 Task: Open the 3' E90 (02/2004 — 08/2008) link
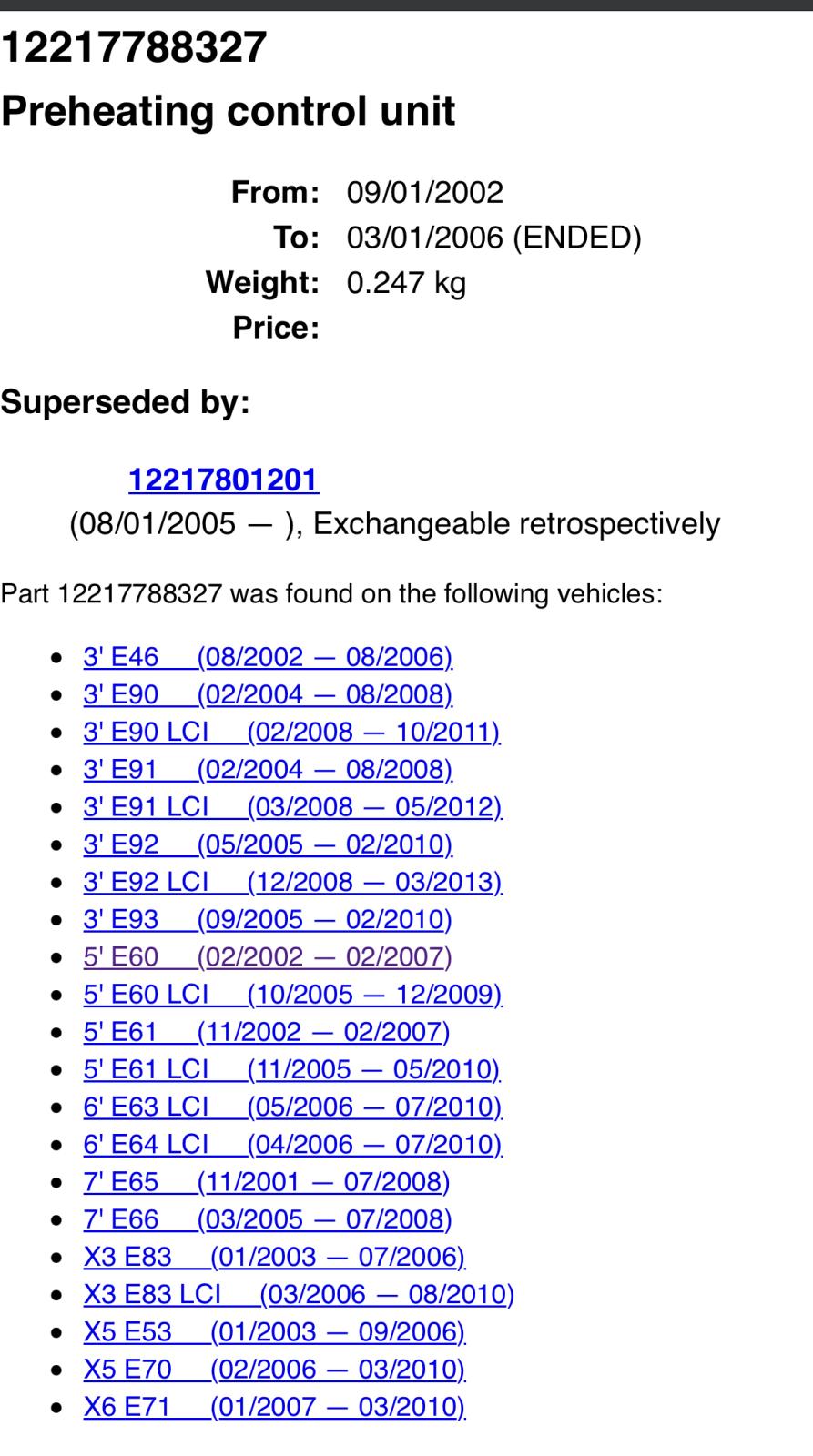(x=268, y=694)
